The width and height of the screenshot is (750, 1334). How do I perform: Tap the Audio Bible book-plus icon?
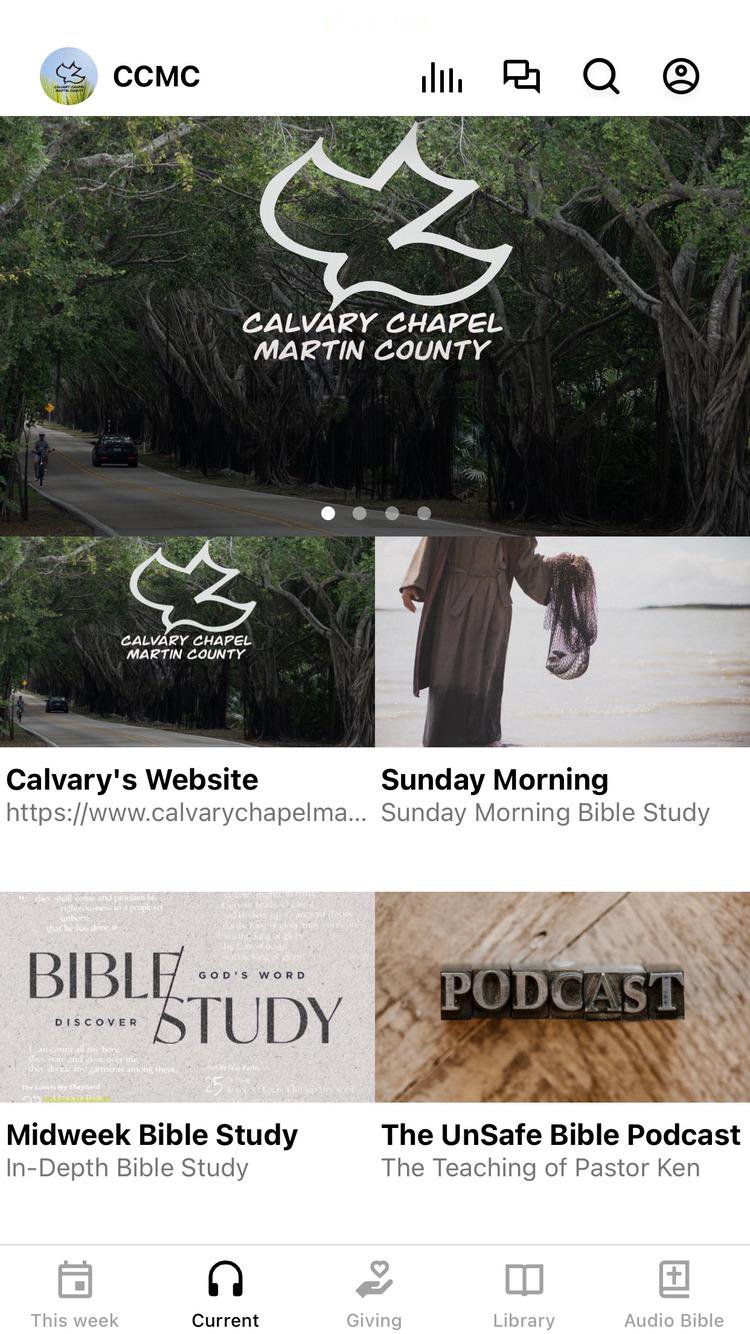[x=673, y=1277]
